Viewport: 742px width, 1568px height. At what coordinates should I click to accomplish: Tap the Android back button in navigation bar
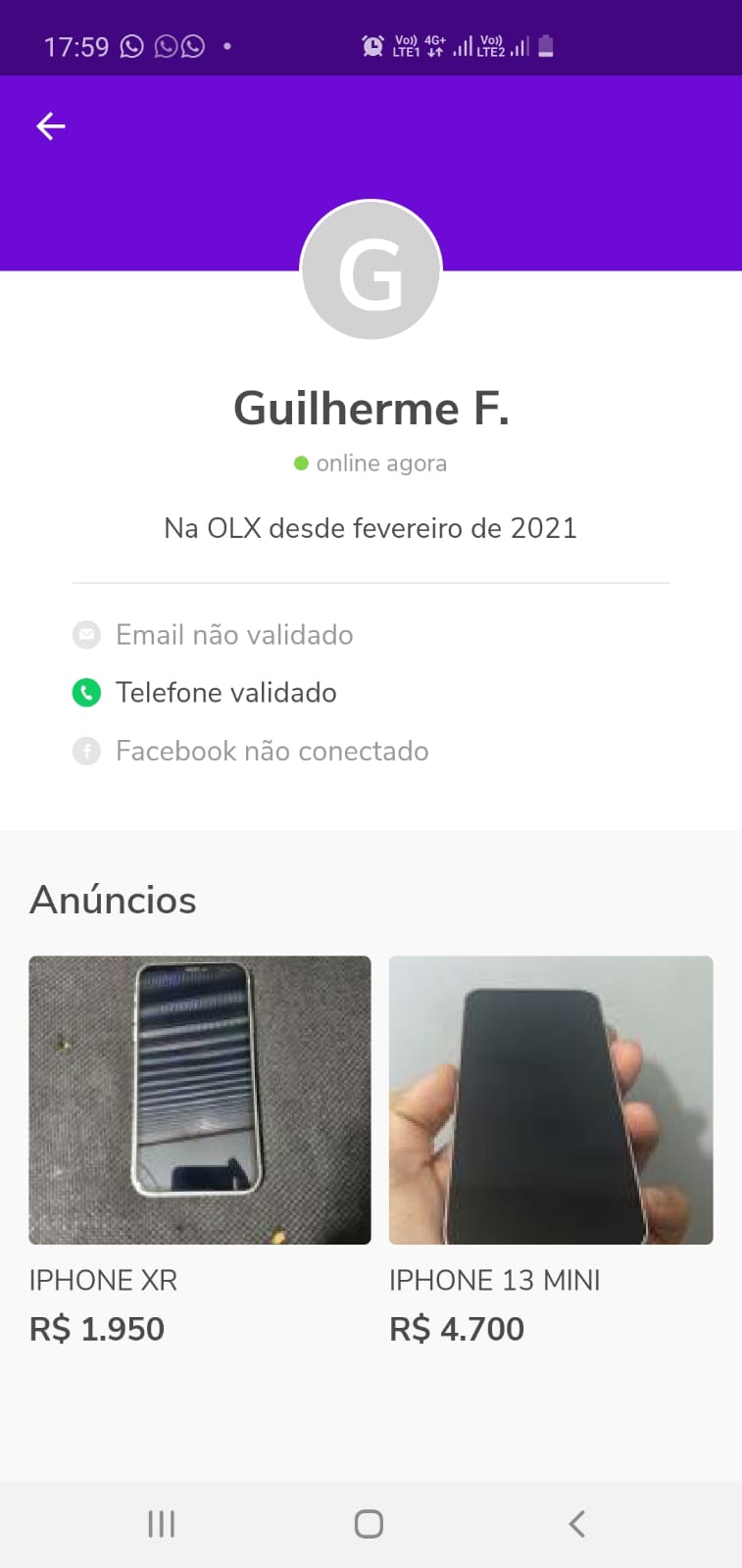[x=576, y=1524]
